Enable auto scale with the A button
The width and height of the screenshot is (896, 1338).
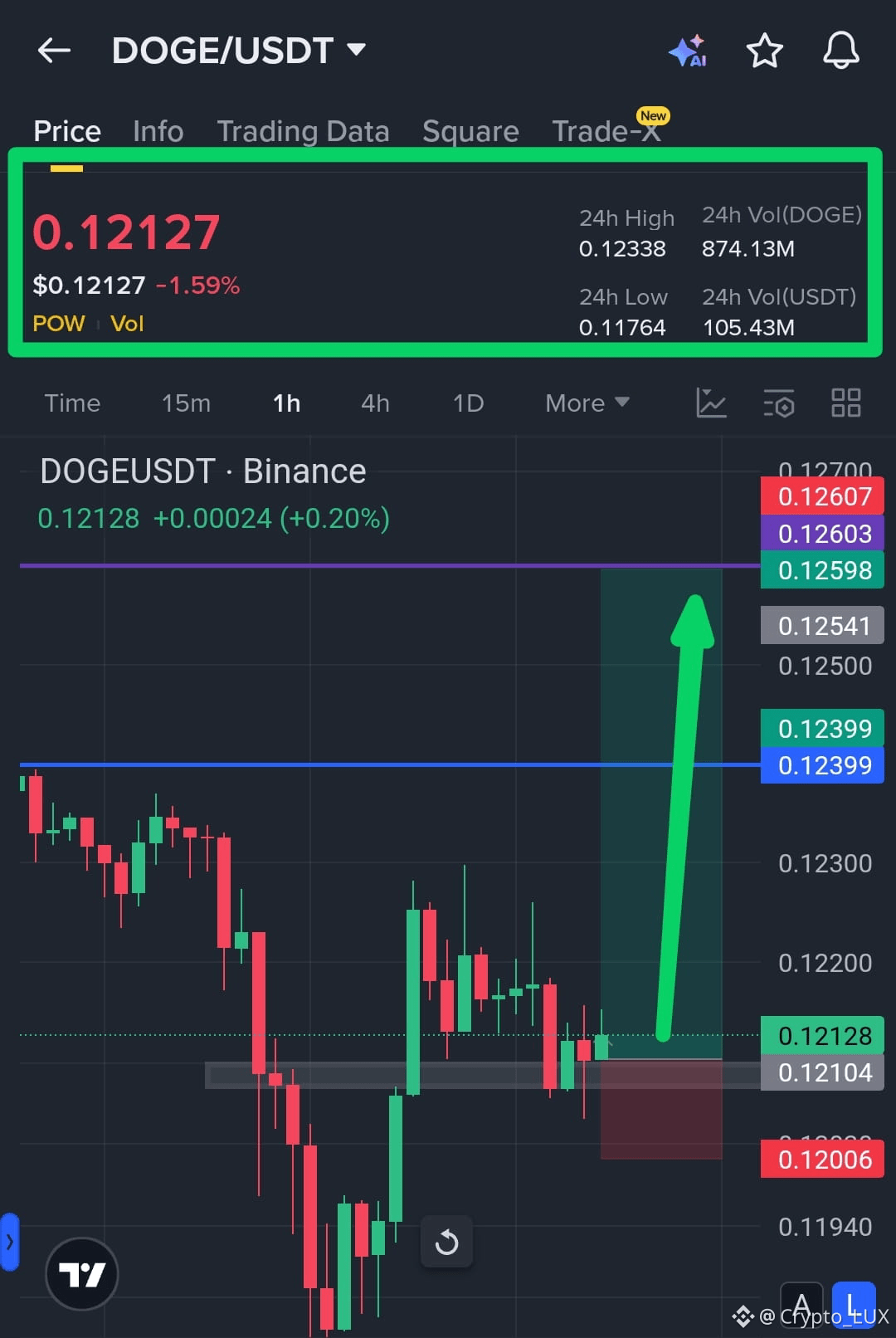click(x=801, y=1303)
